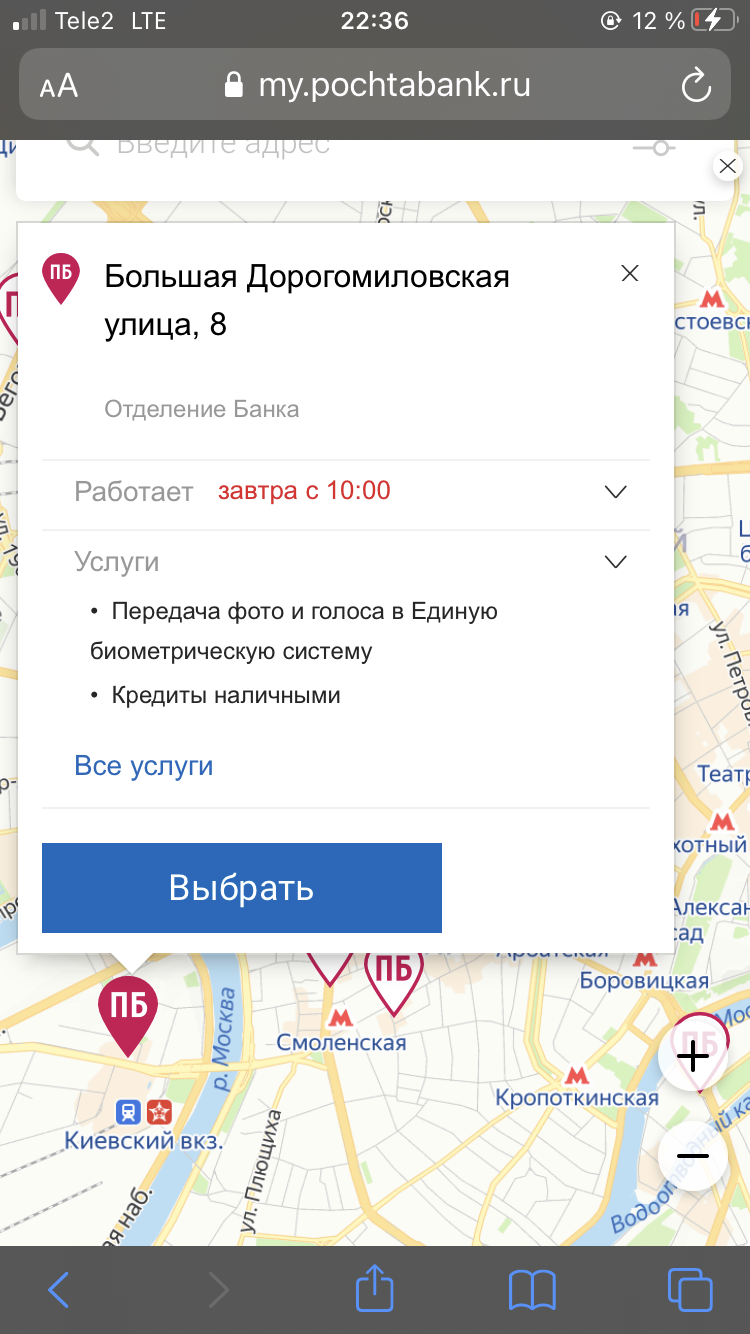Reload the page in Safari
This screenshot has width=750, height=1334.
(695, 86)
